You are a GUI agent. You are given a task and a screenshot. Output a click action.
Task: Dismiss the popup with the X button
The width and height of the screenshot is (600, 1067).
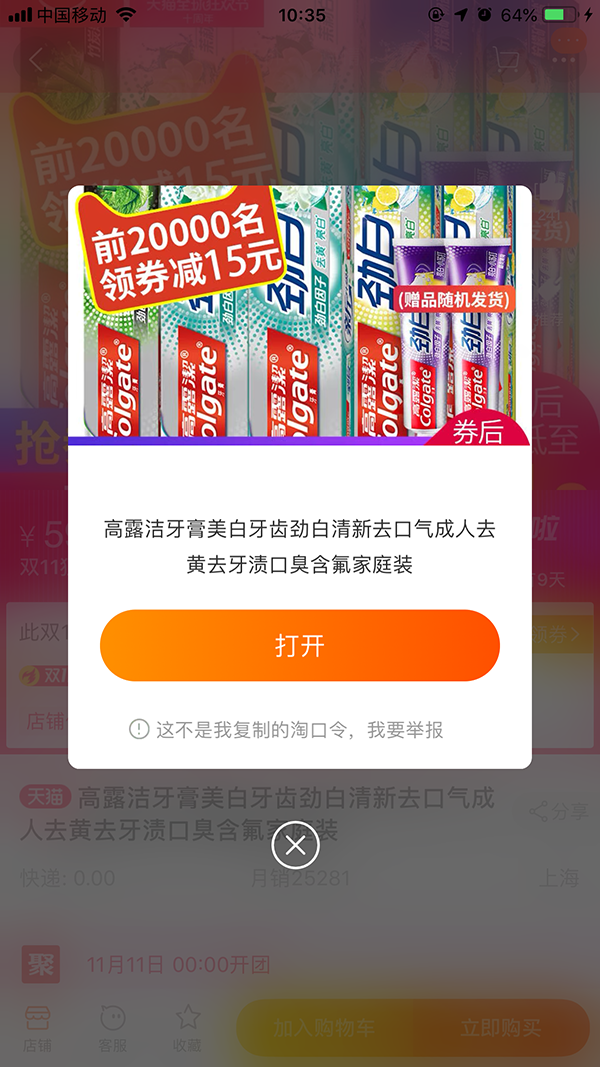pos(295,846)
